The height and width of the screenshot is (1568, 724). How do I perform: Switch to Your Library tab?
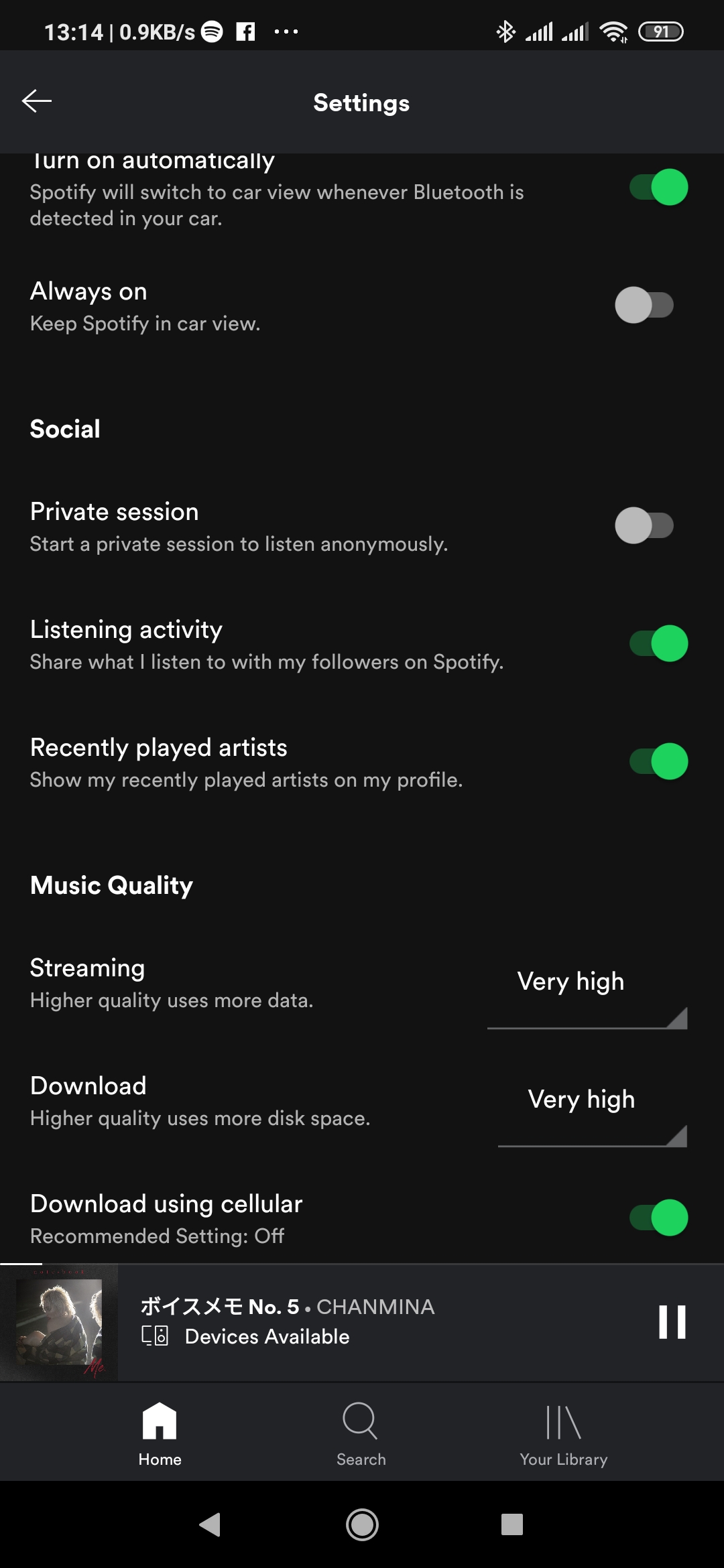click(x=563, y=1432)
